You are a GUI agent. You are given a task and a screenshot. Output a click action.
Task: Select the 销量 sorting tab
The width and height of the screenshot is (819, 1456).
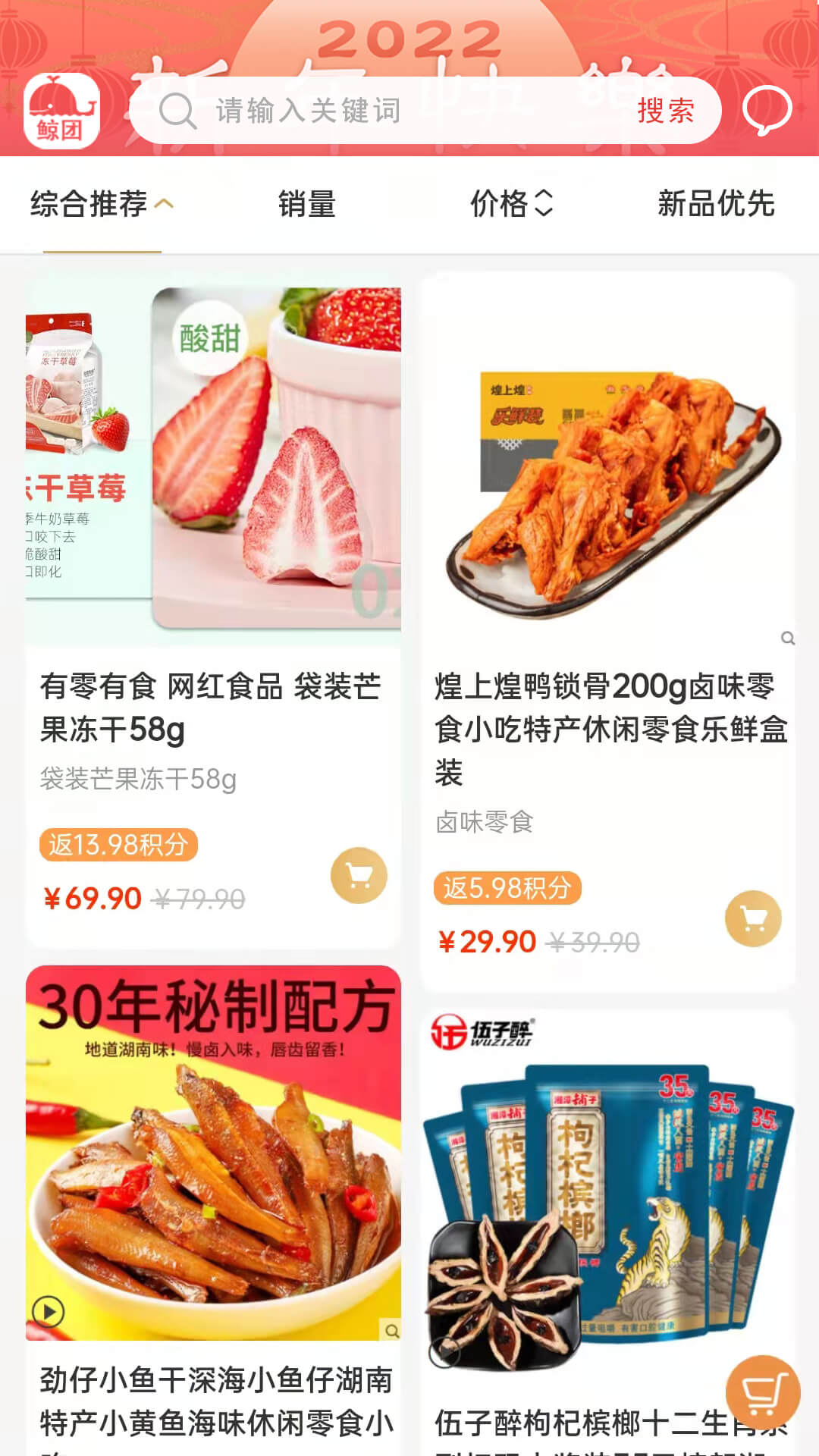tap(306, 202)
